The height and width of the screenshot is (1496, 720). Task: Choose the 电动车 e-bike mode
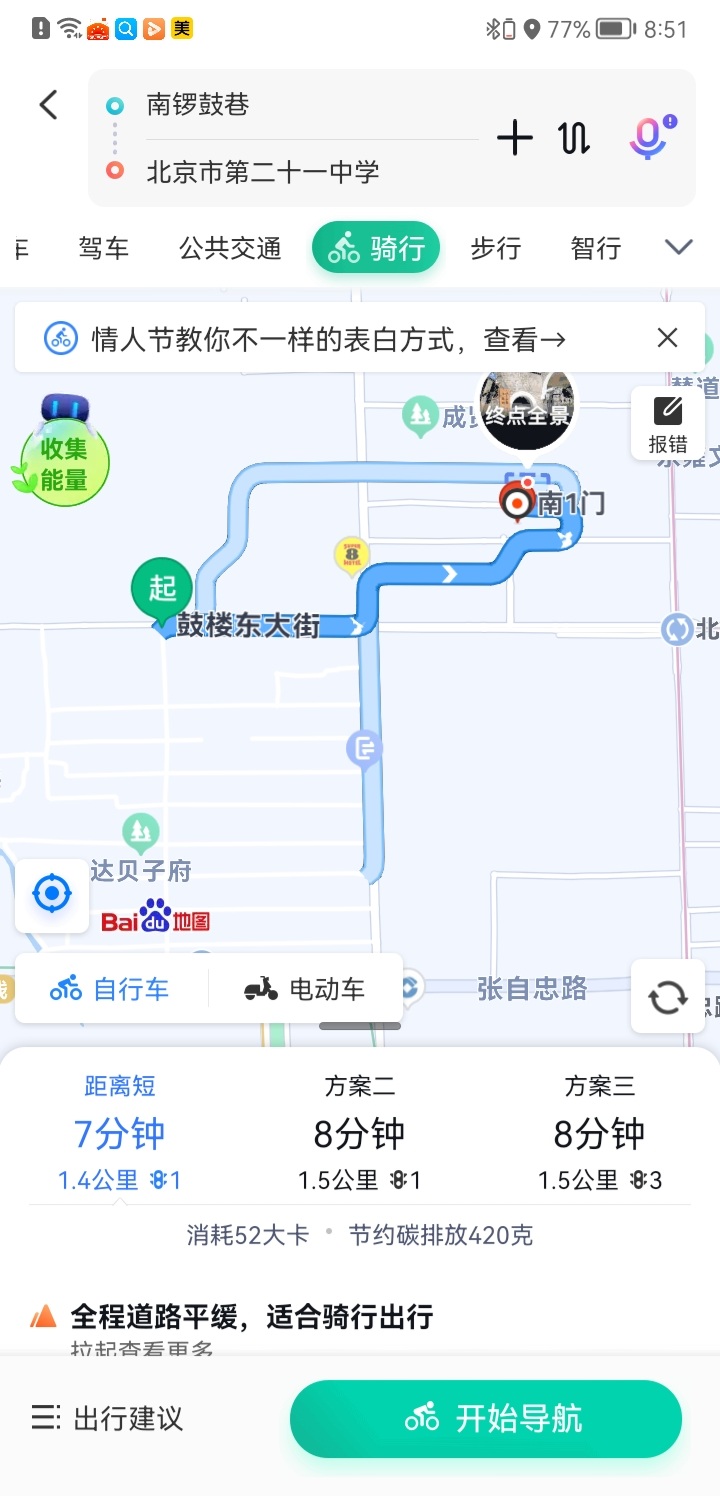[305, 989]
